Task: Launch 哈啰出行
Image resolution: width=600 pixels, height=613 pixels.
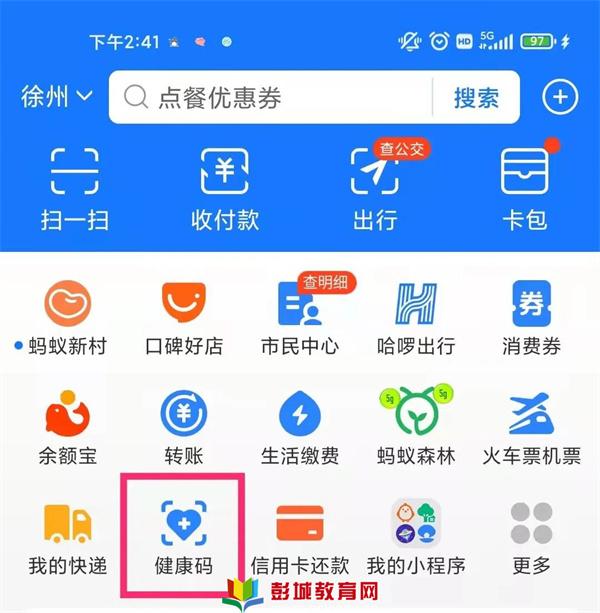Action: [416, 317]
